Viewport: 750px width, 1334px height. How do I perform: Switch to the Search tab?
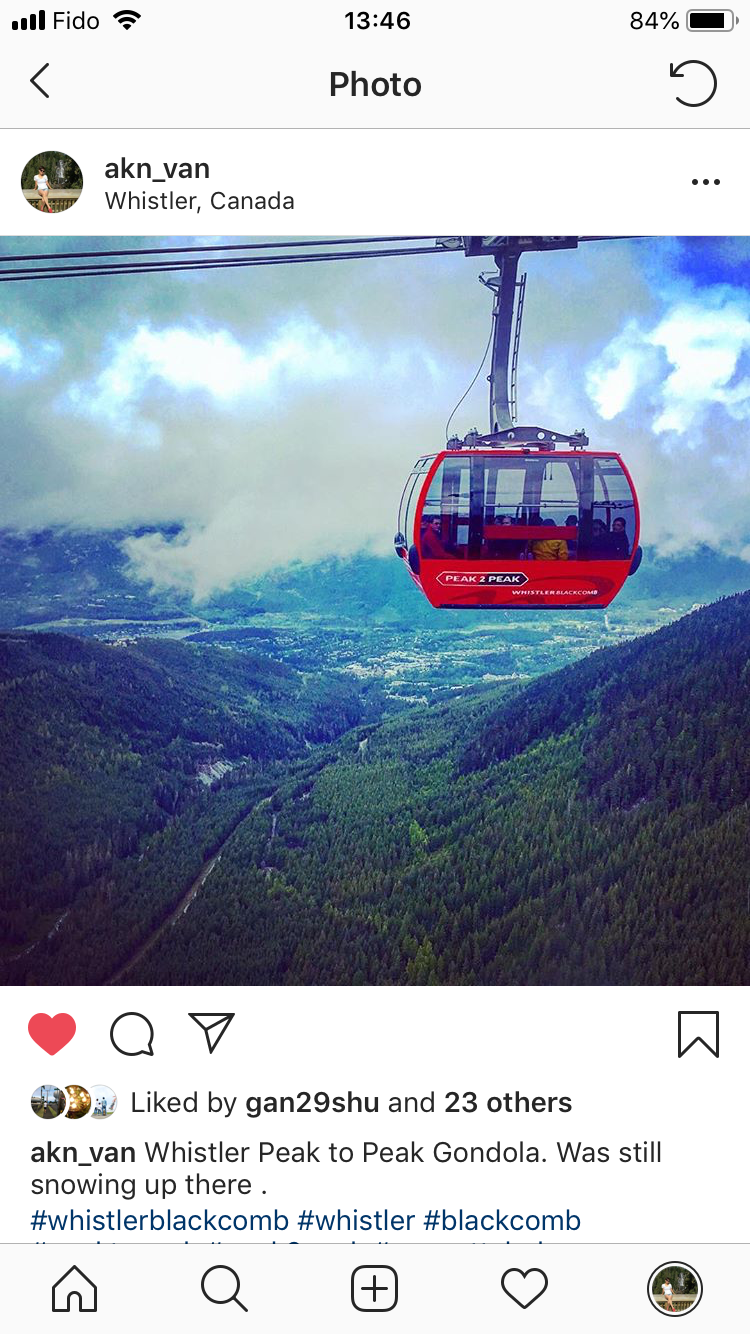(x=224, y=1289)
